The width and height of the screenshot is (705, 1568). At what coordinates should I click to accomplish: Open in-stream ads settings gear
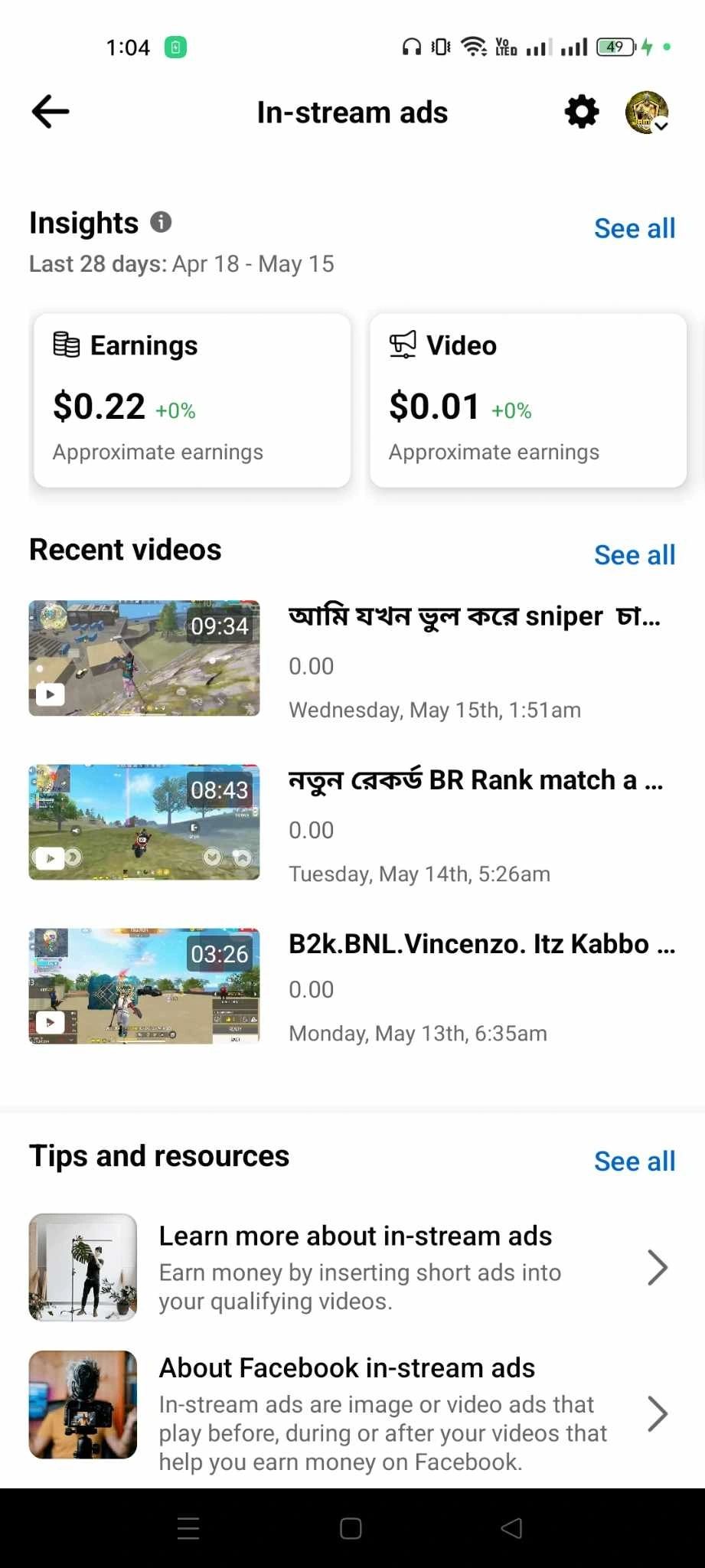pos(582,112)
